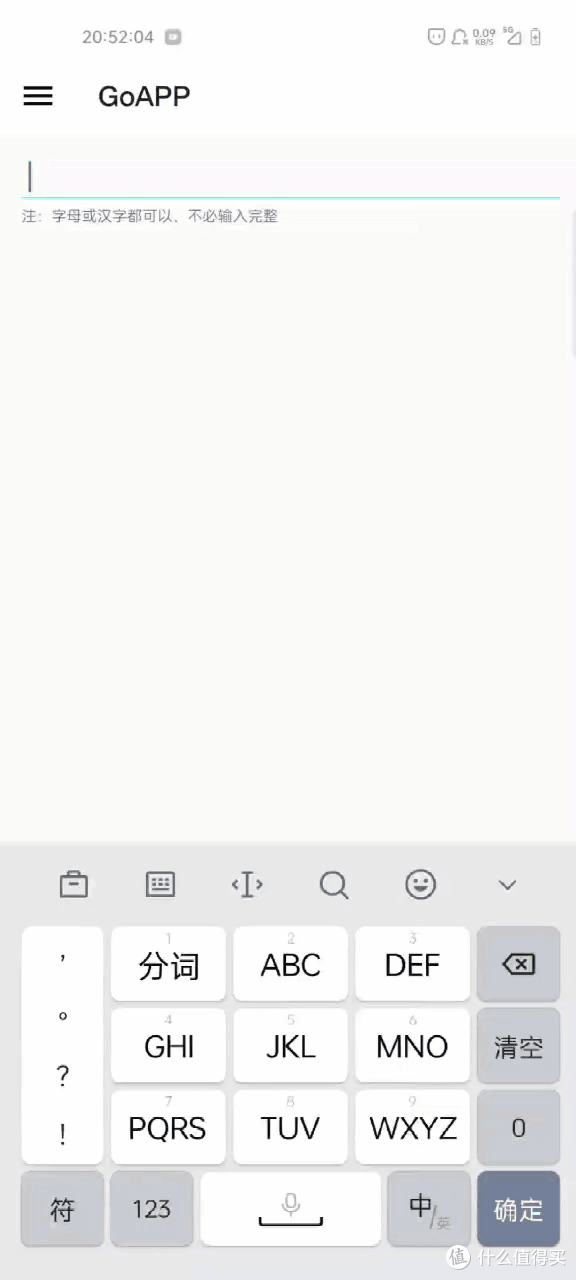Focus the search text field
Viewport: 576px width, 1280px height.
291,176
